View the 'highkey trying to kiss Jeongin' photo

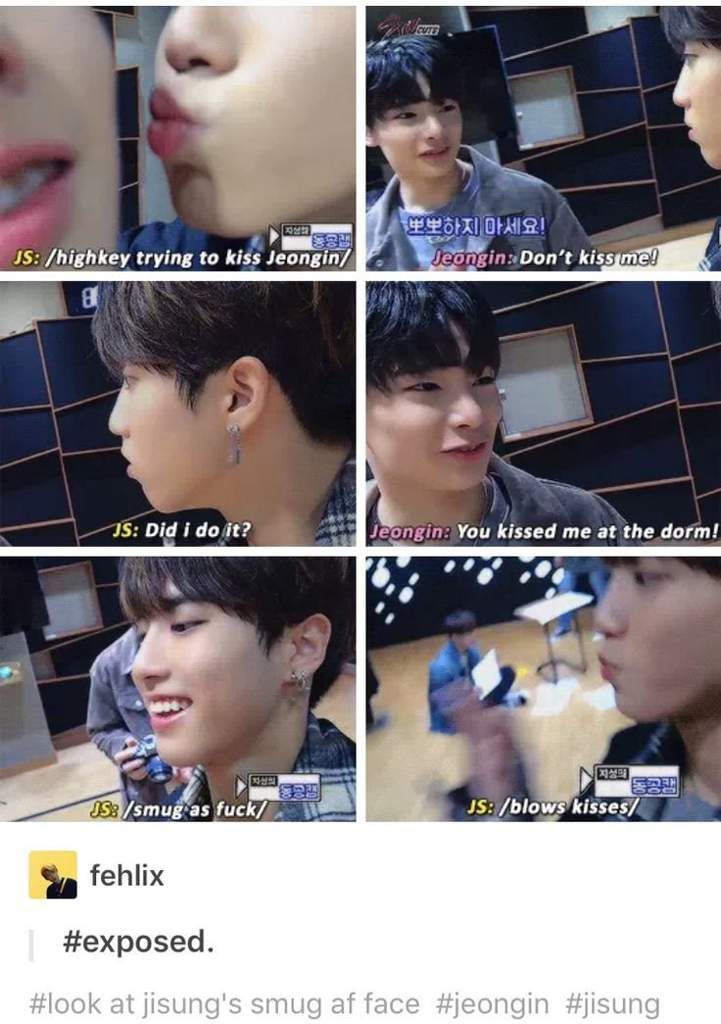point(178,137)
